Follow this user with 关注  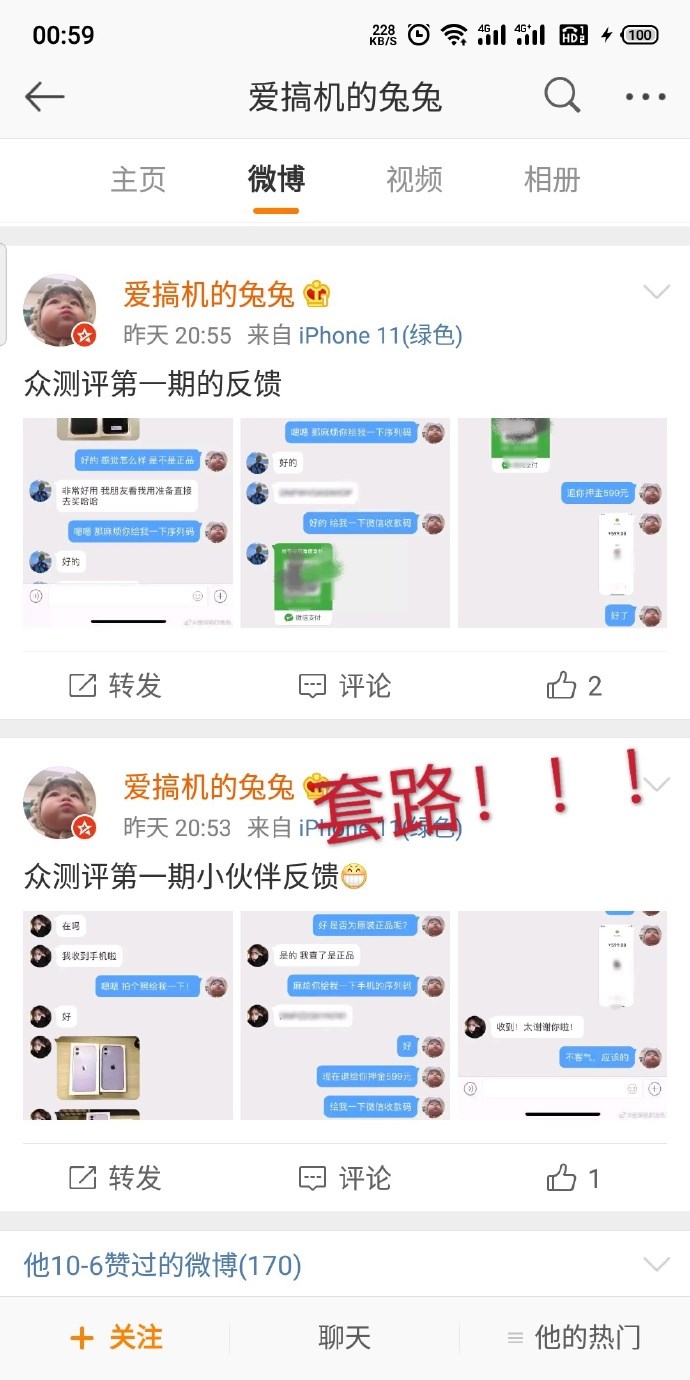(x=116, y=1338)
